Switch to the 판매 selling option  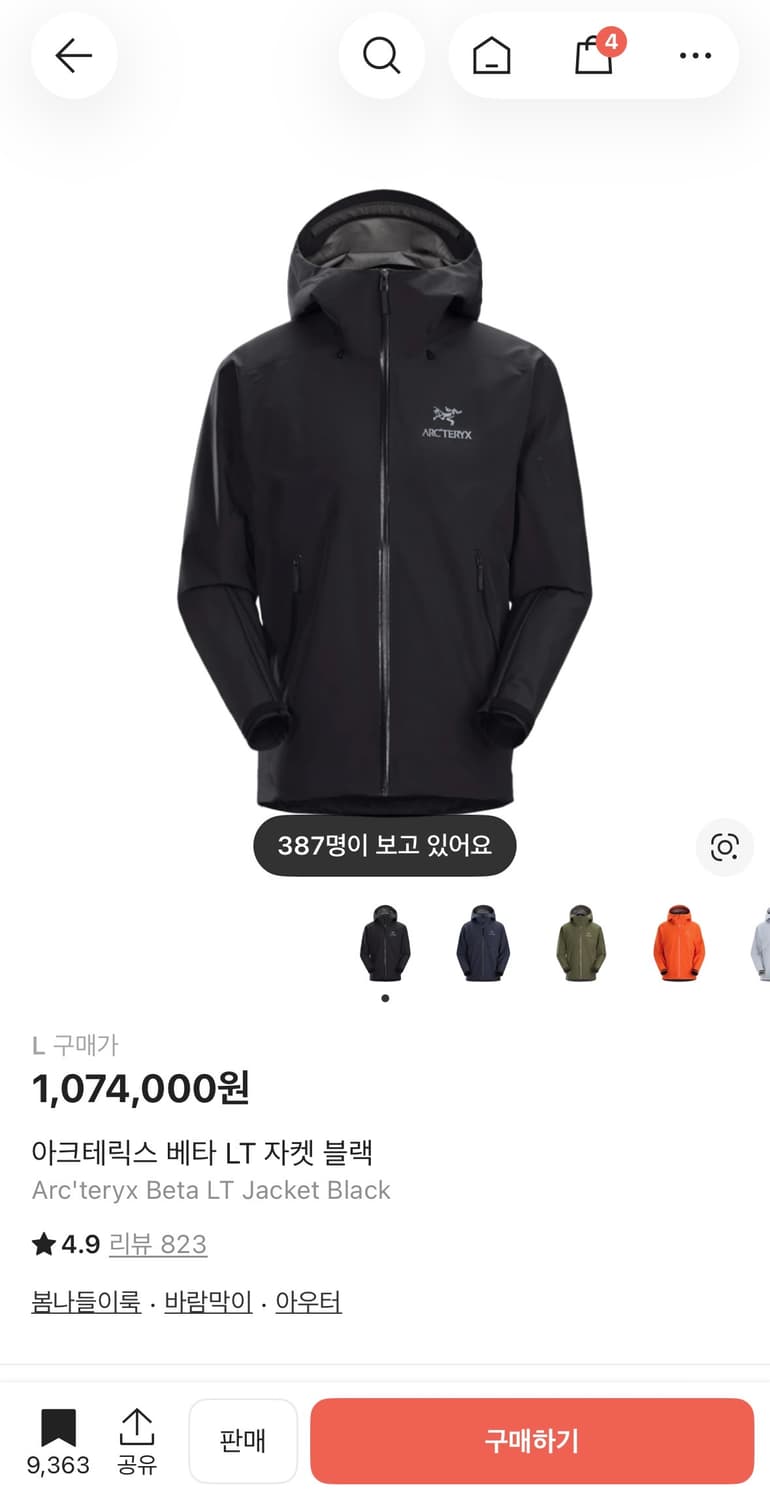pos(243,1440)
